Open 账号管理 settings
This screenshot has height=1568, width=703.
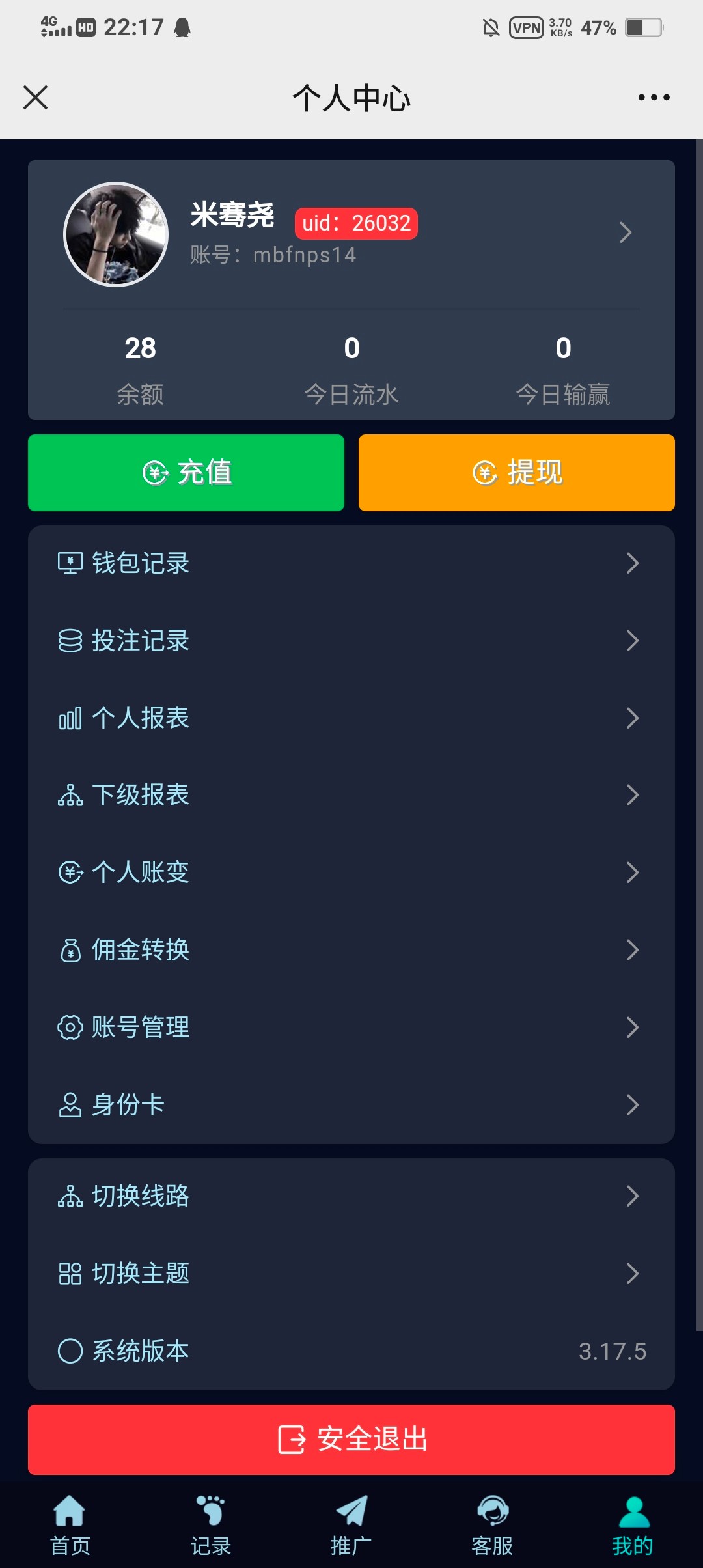(351, 1028)
